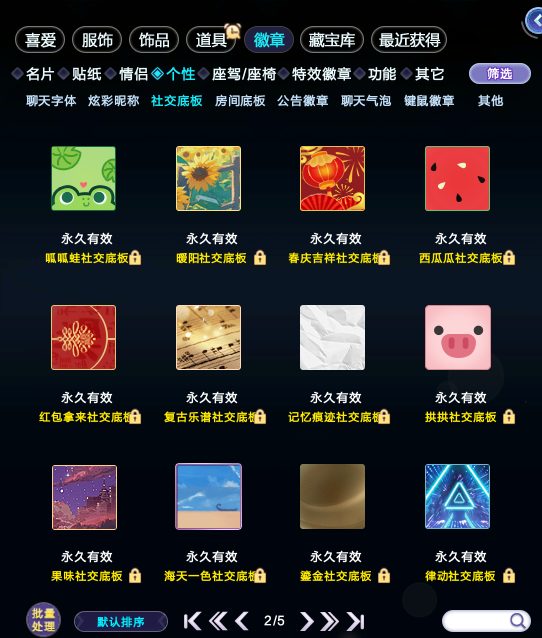Screen dimensions: 542x638
Task: Open the 呱呱蛙社交底板 item
Action: (83, 178)
